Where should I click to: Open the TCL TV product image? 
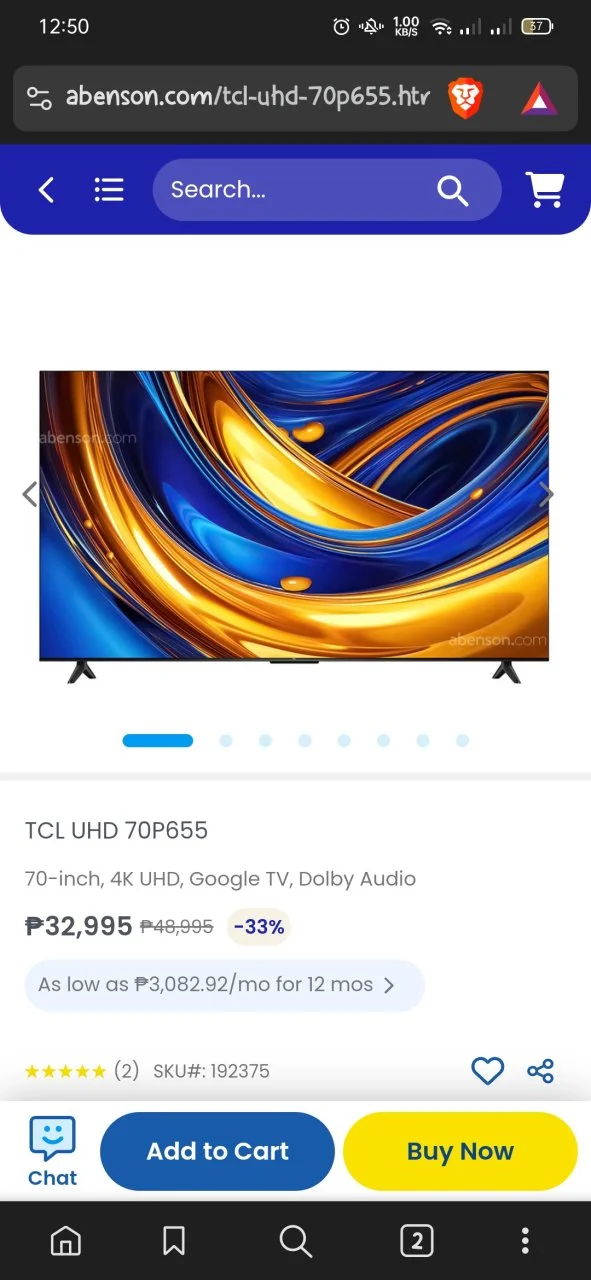pyautogui.click(x=294, y=527)
